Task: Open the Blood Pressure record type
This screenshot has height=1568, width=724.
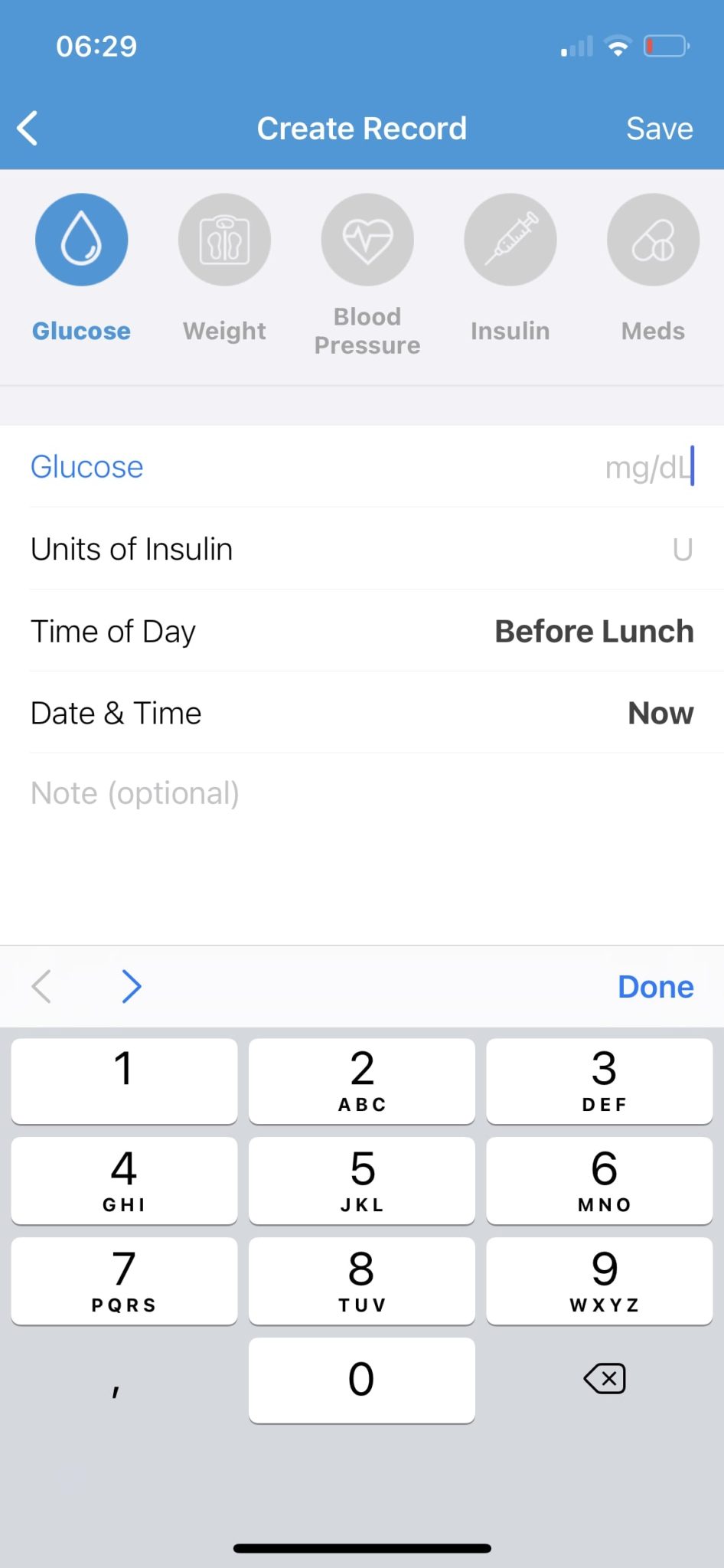Action: (x=367, y=239)
